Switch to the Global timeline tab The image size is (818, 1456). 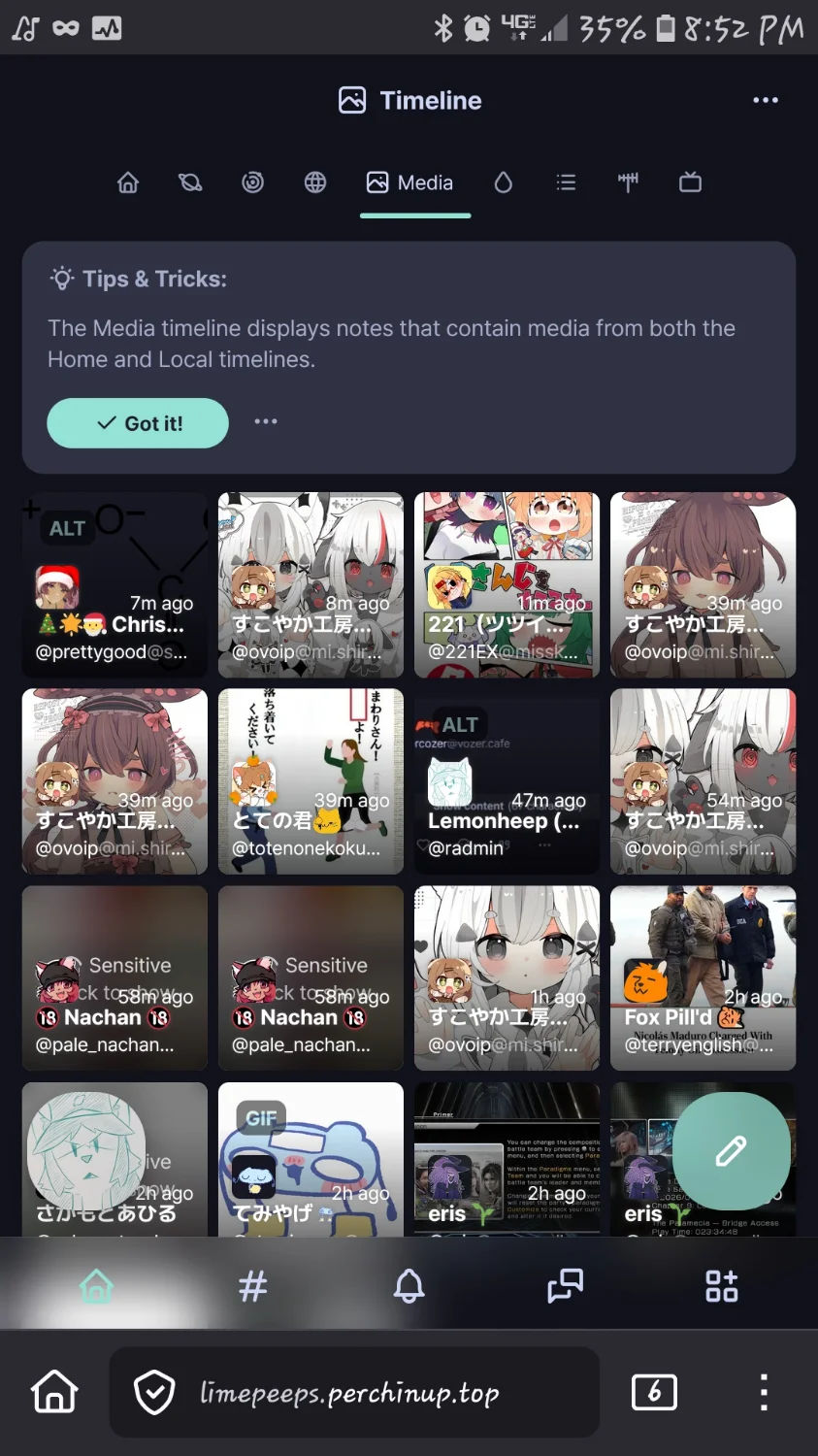click(315, 182)
